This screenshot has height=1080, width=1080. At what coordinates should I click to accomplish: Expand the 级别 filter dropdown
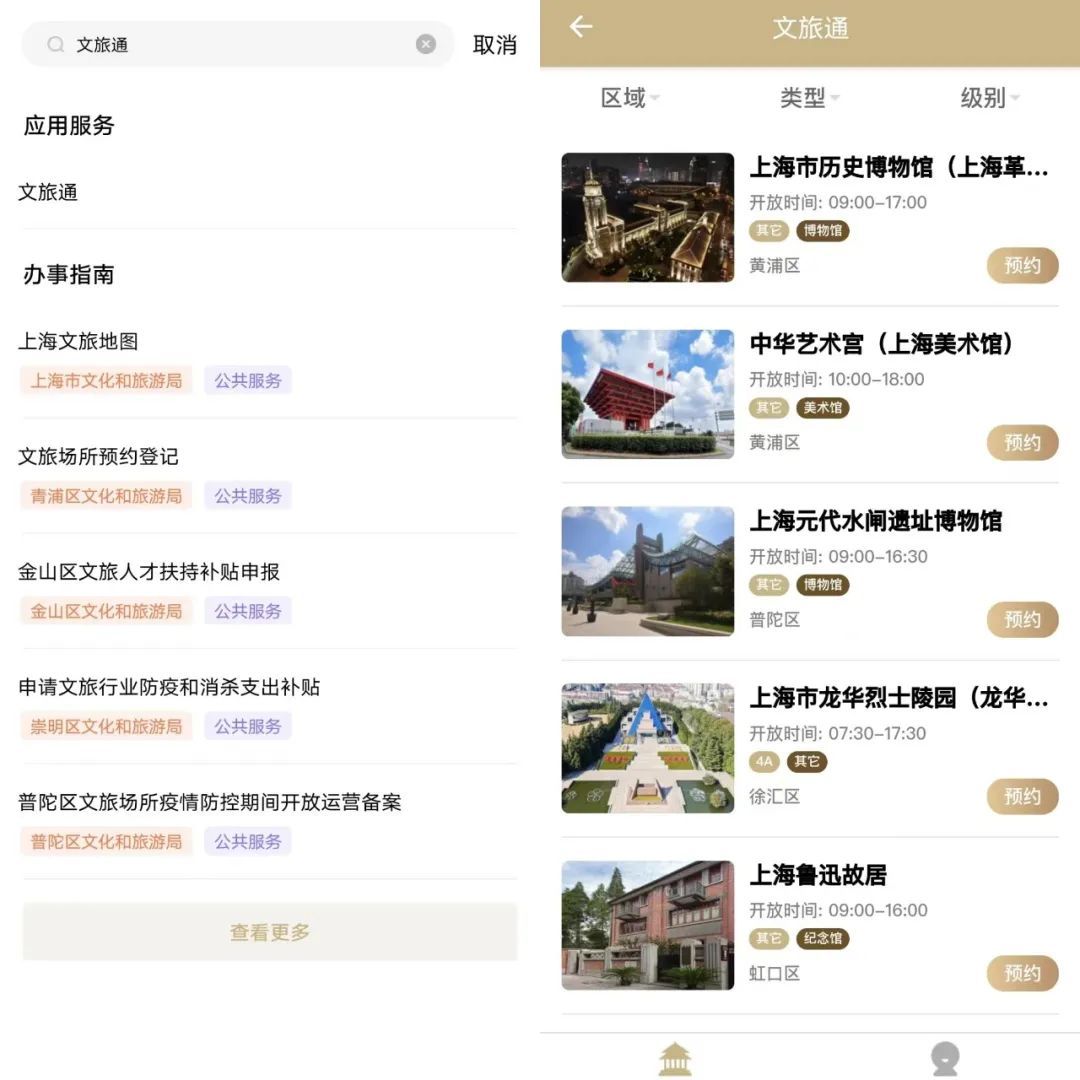[x=989, y=98]
